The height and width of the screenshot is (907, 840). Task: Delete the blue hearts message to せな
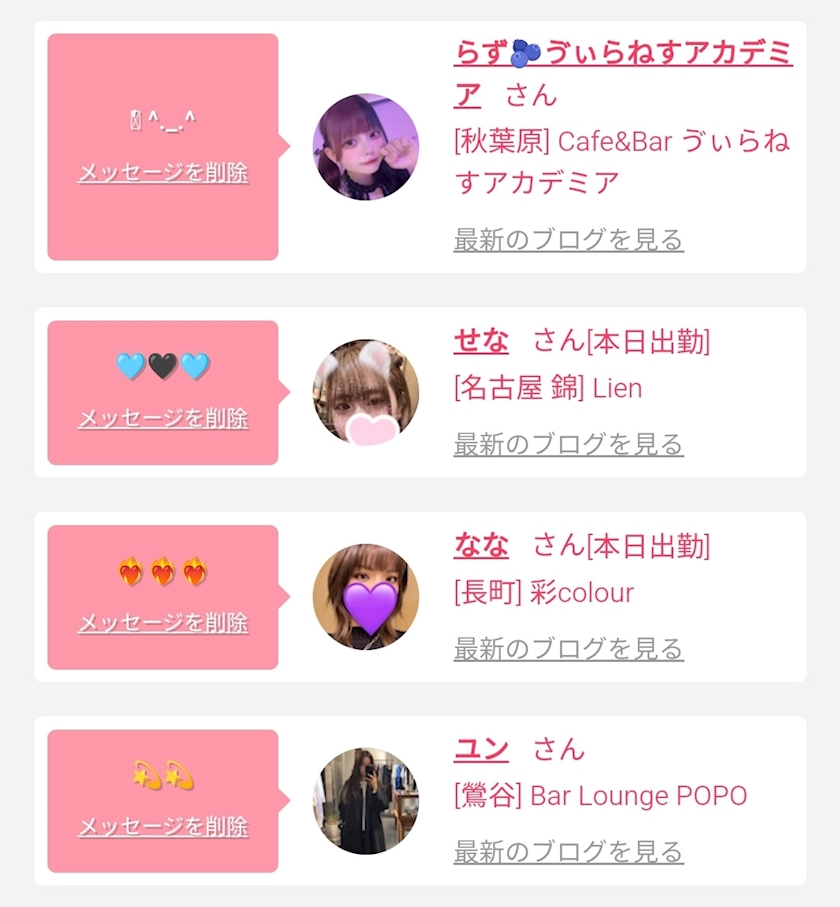(x=163, y=418)
